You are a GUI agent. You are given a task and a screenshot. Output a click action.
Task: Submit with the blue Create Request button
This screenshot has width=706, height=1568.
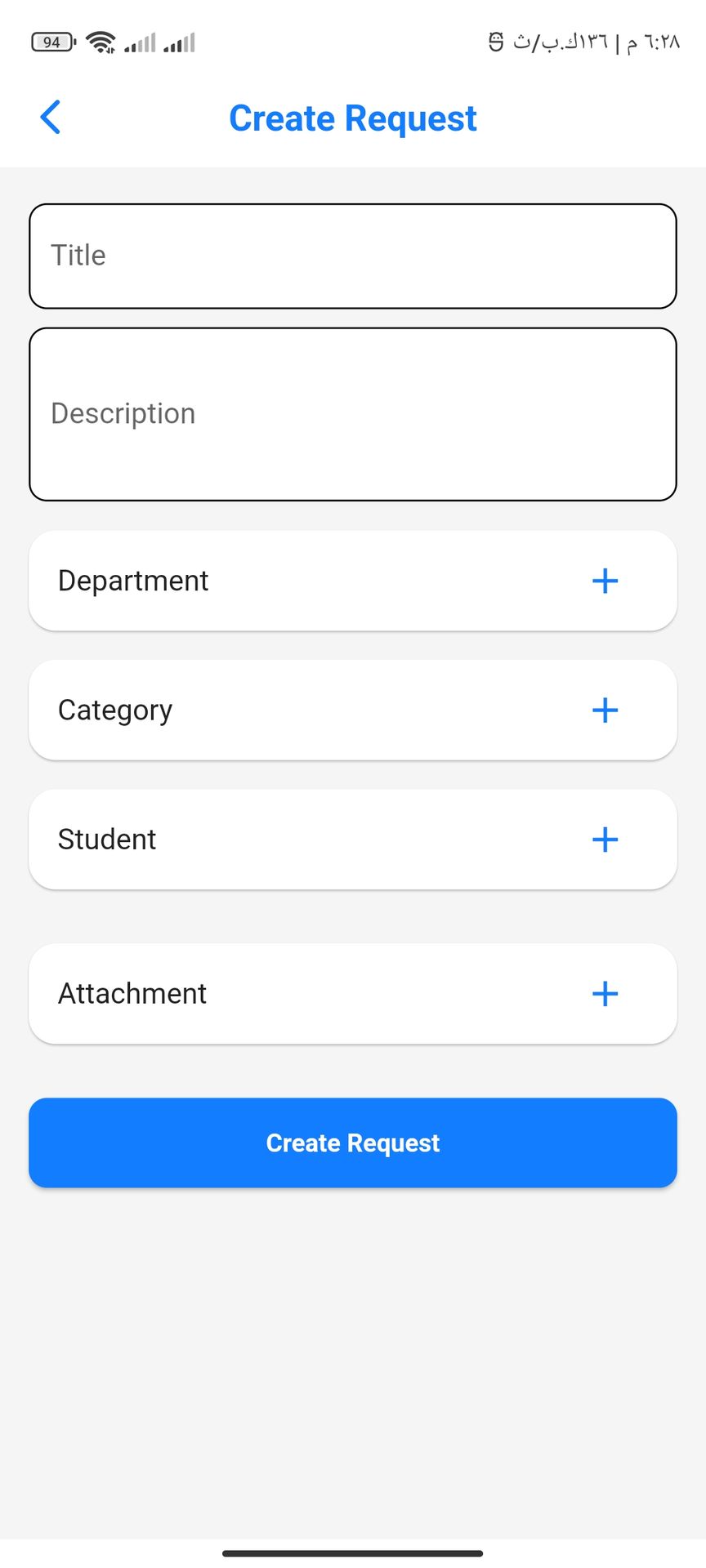click(353, 1143)
